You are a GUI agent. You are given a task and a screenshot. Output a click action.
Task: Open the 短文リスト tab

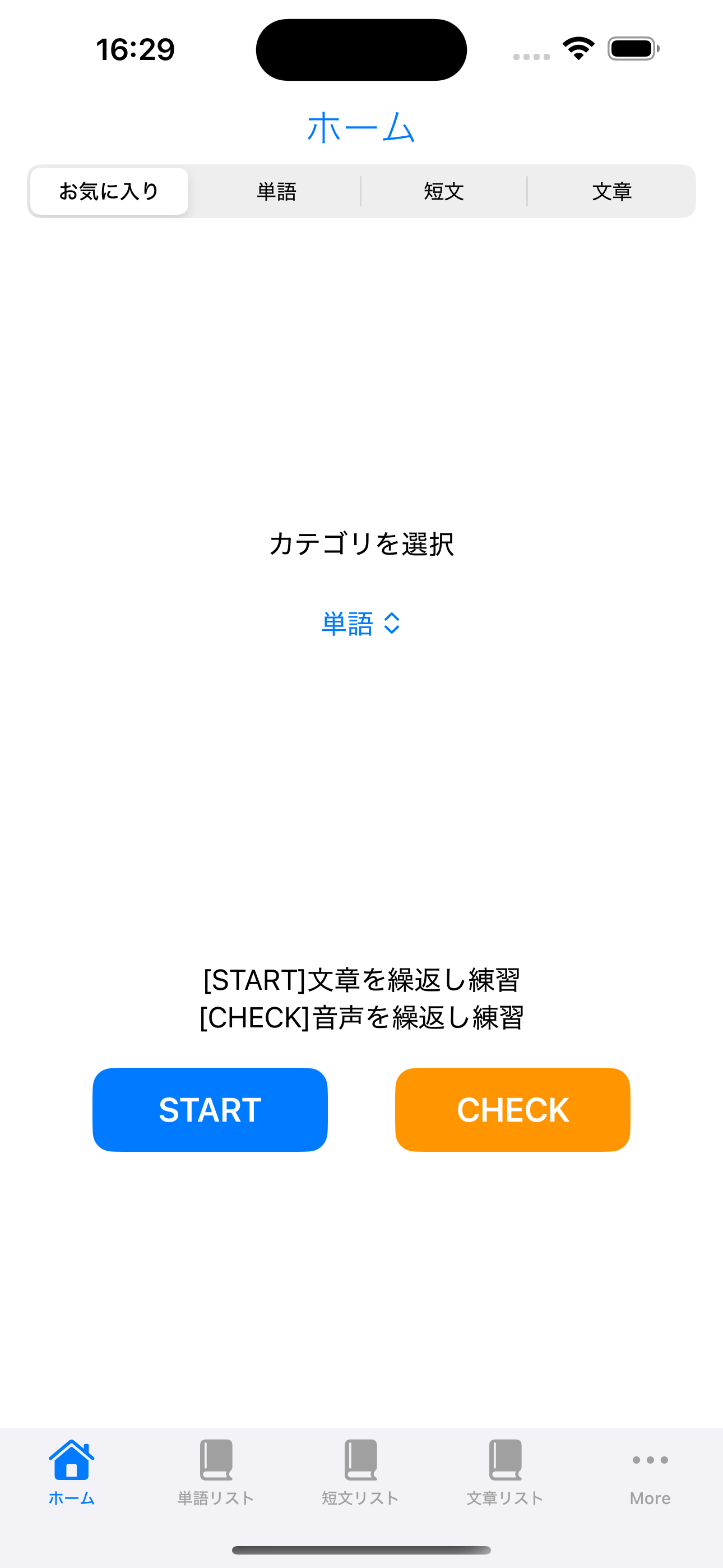click(x=360, y=1472)
